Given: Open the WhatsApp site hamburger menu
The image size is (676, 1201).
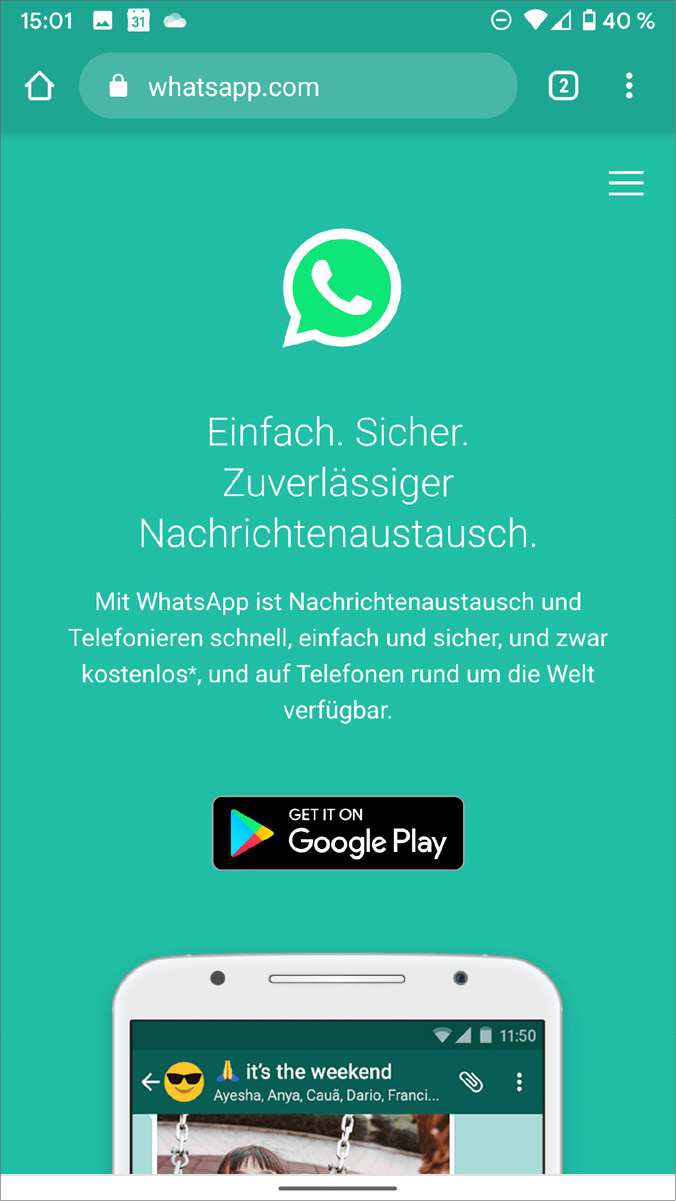Looking at the screenshot, I should point(626,183).
